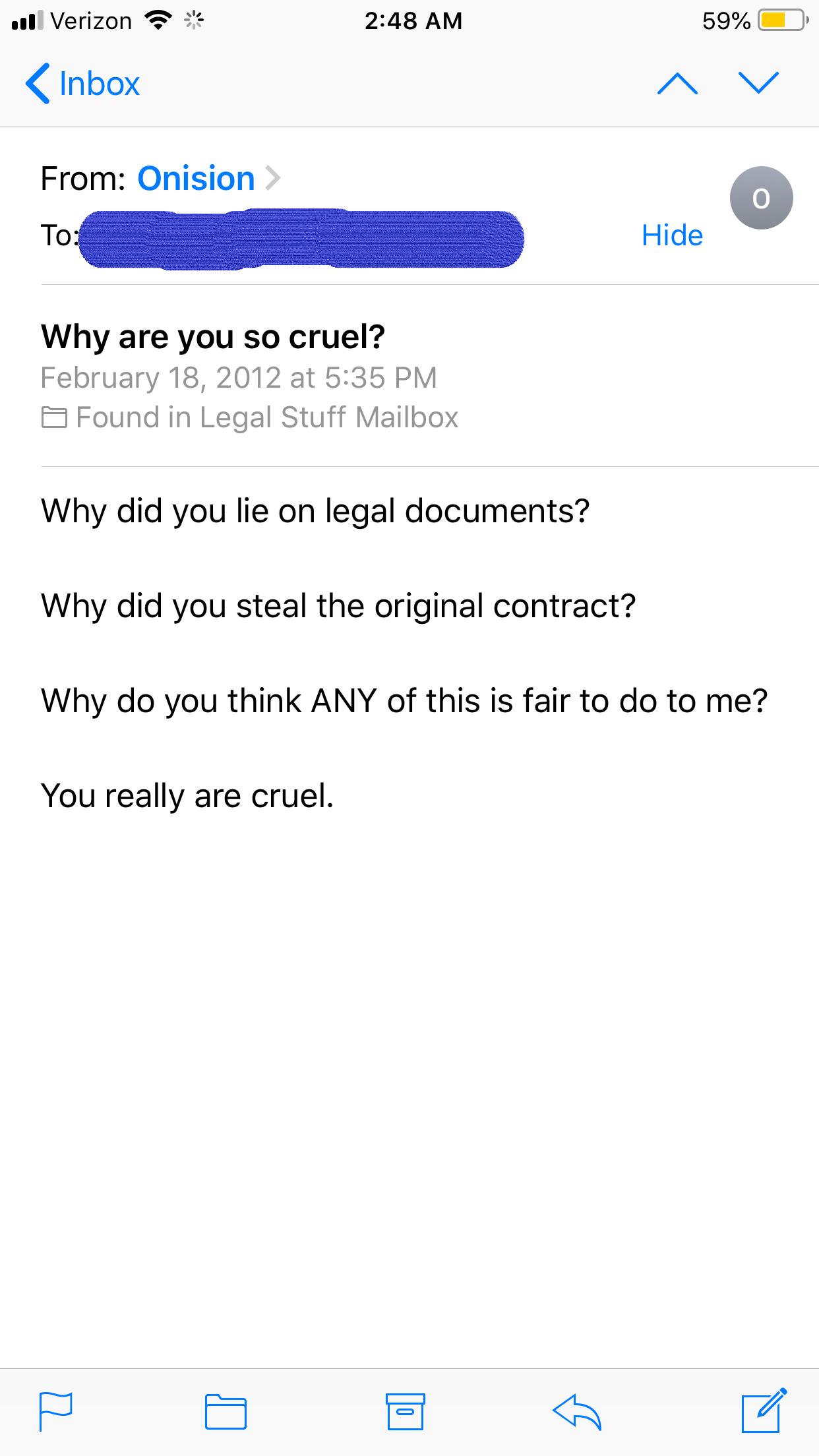819x1456 pixels.
Task: Go to the previous message with up arrow
Action: click(x=677, y=84)
